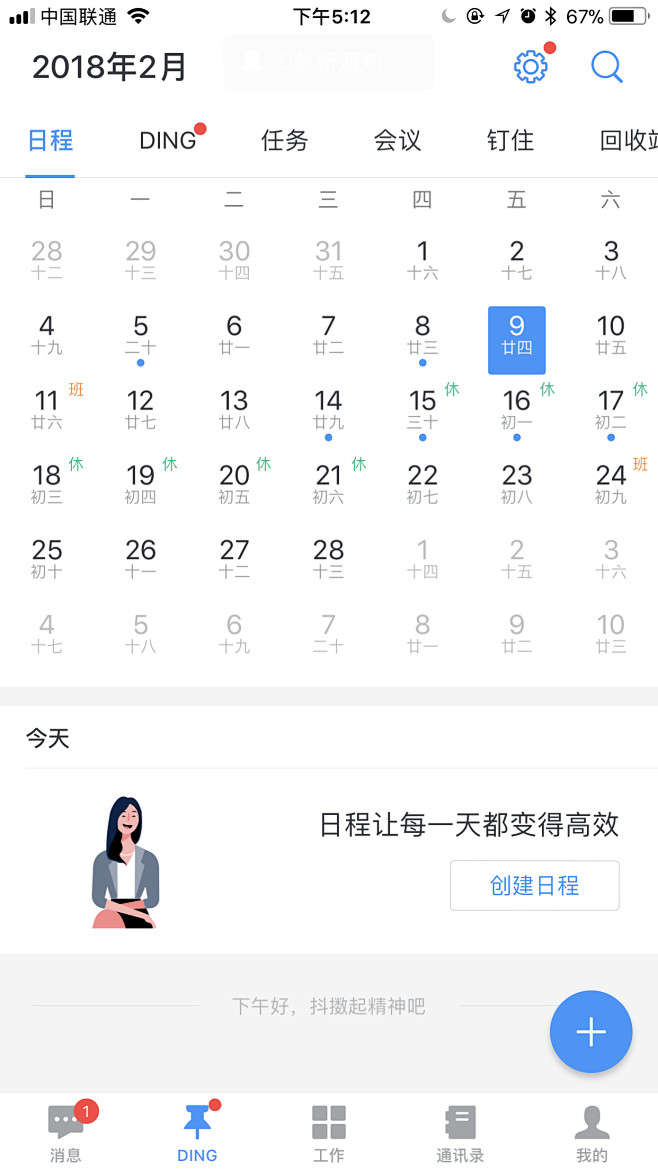Select February 15 on the calendar
Screen dimensions: 658x1170
coord(422,410)
